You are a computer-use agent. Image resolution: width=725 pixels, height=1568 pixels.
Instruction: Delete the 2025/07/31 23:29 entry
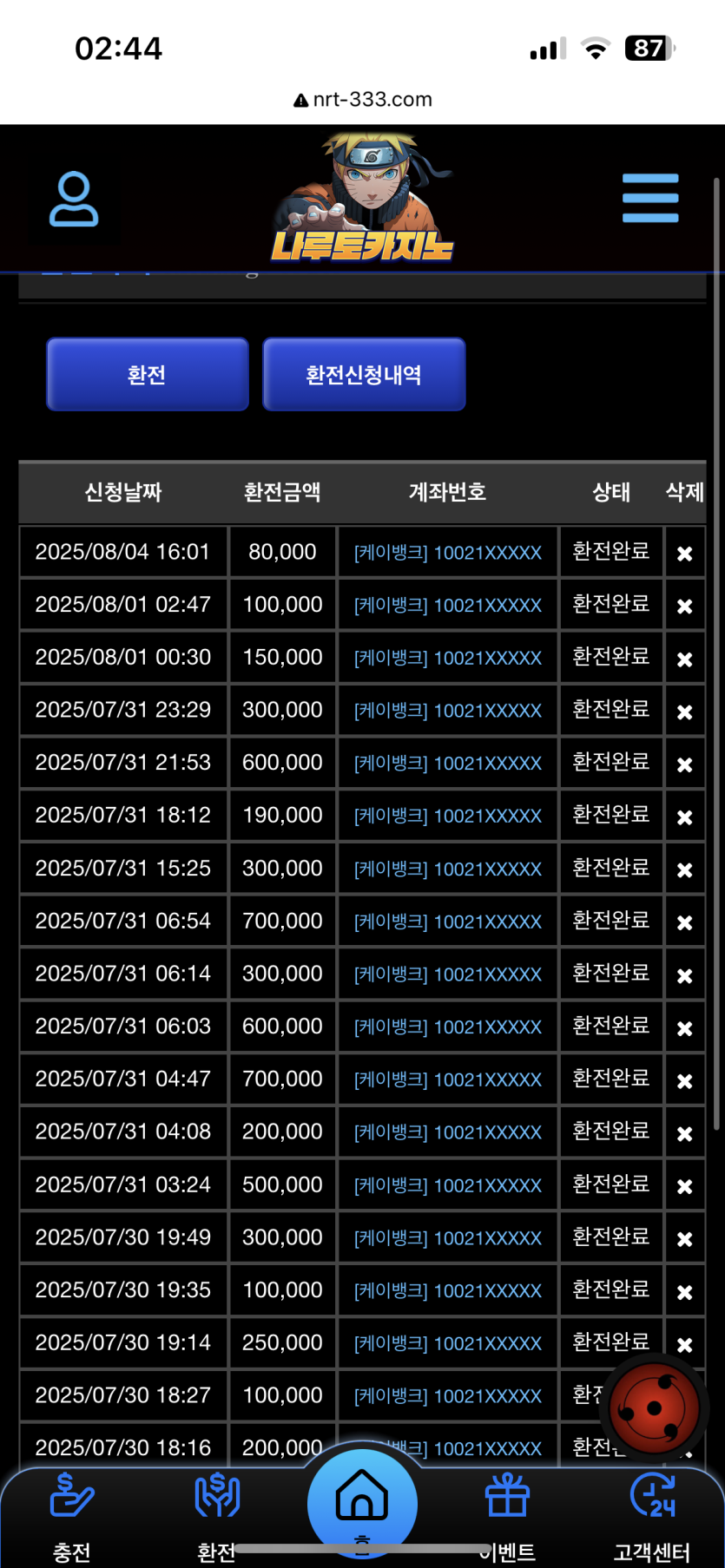[x=684, y=712]
